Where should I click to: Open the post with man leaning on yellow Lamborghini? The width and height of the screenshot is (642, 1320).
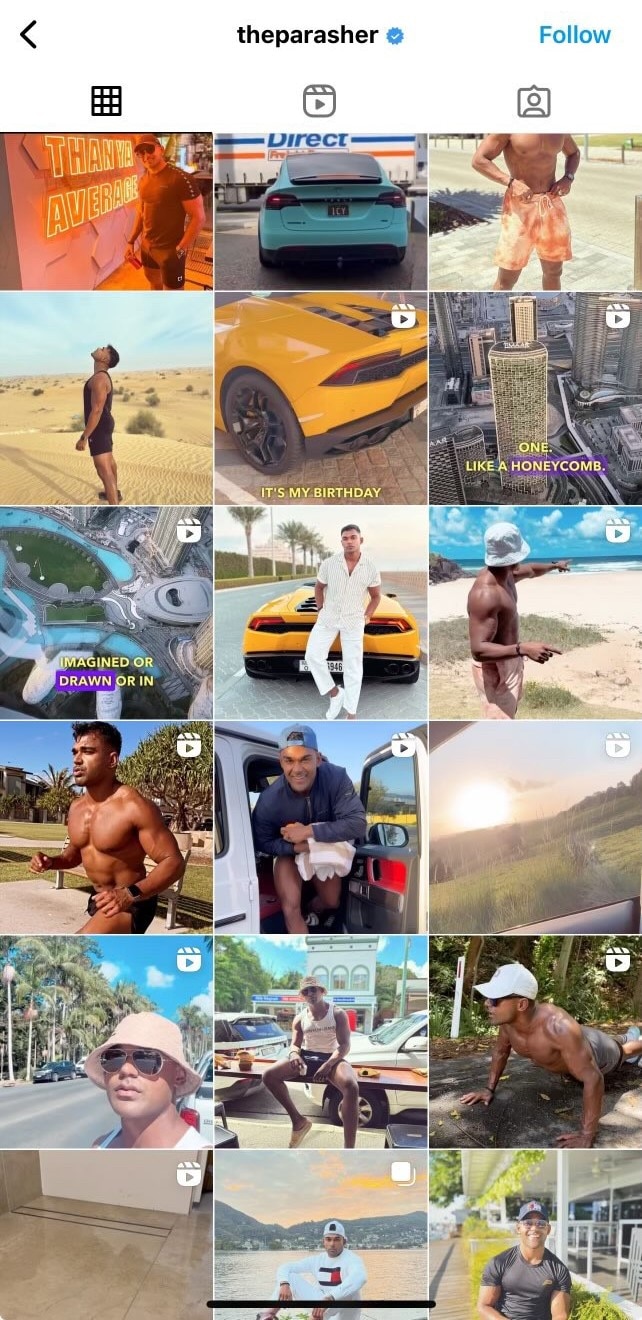[320, 612]
